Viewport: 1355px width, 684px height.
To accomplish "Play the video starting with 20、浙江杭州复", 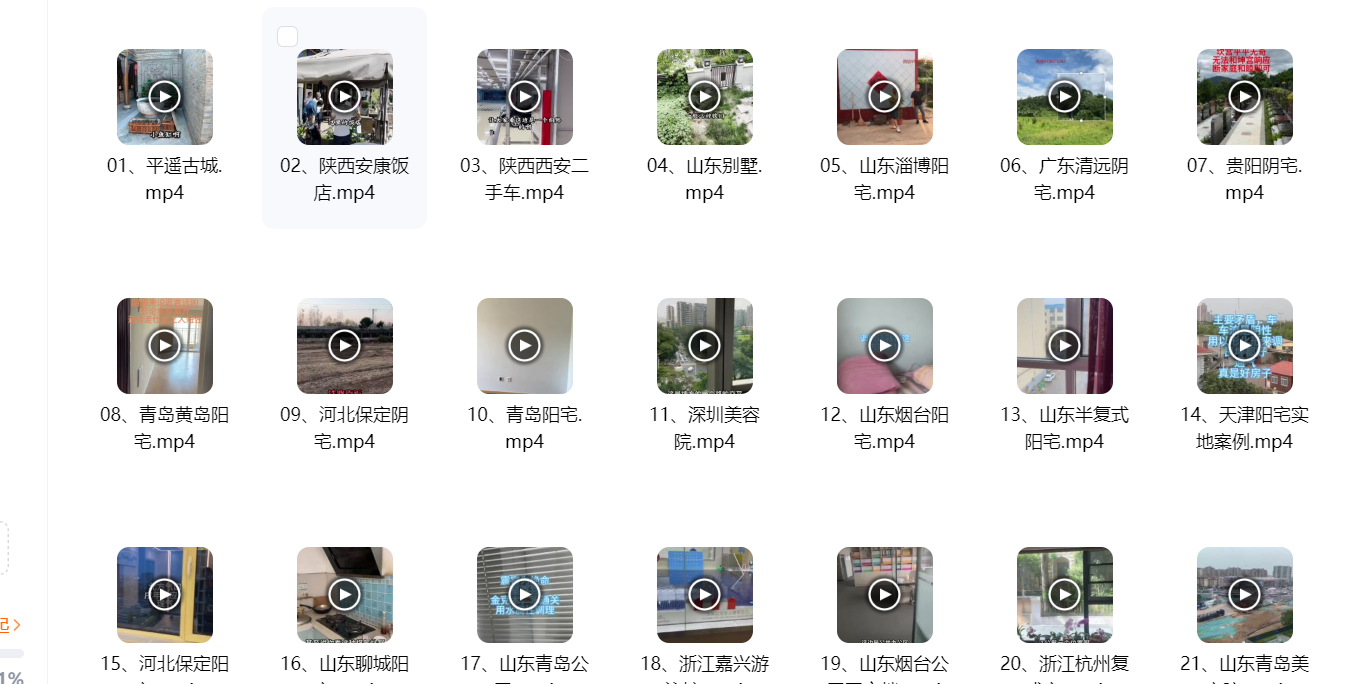I will pos(1064,595).
